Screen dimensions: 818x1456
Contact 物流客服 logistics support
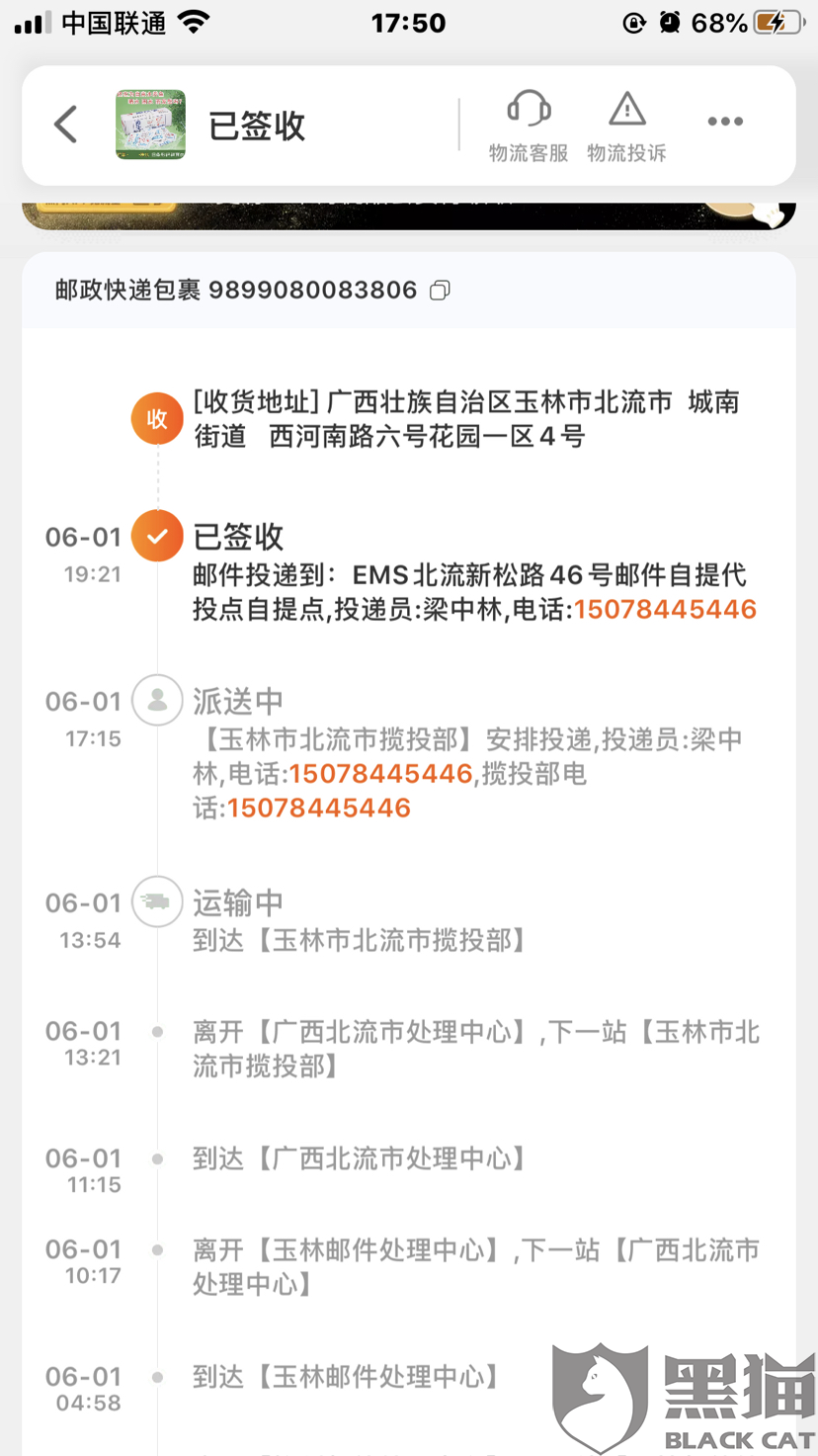[529, 127]
